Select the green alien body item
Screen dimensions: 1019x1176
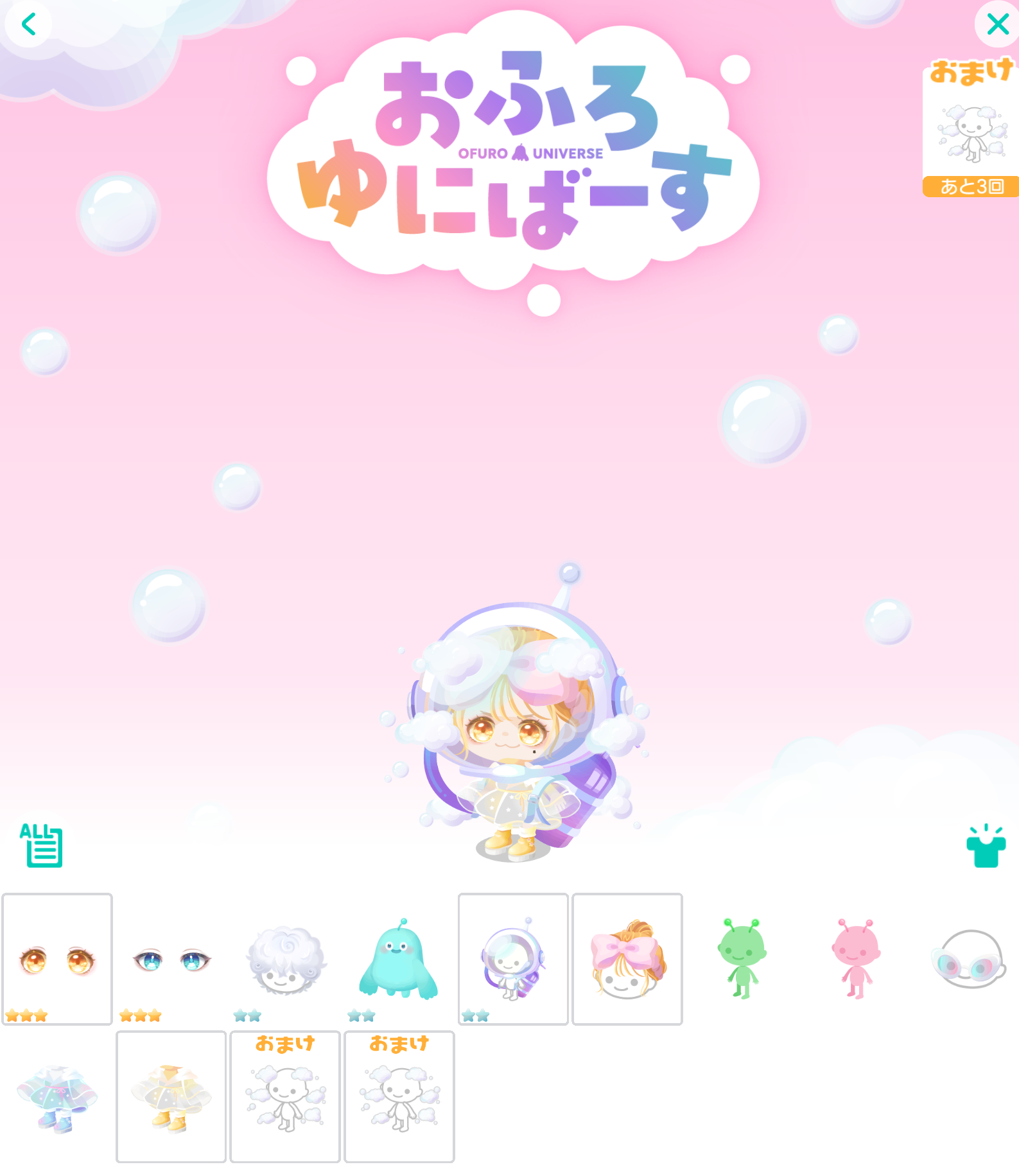click(741, 959)
